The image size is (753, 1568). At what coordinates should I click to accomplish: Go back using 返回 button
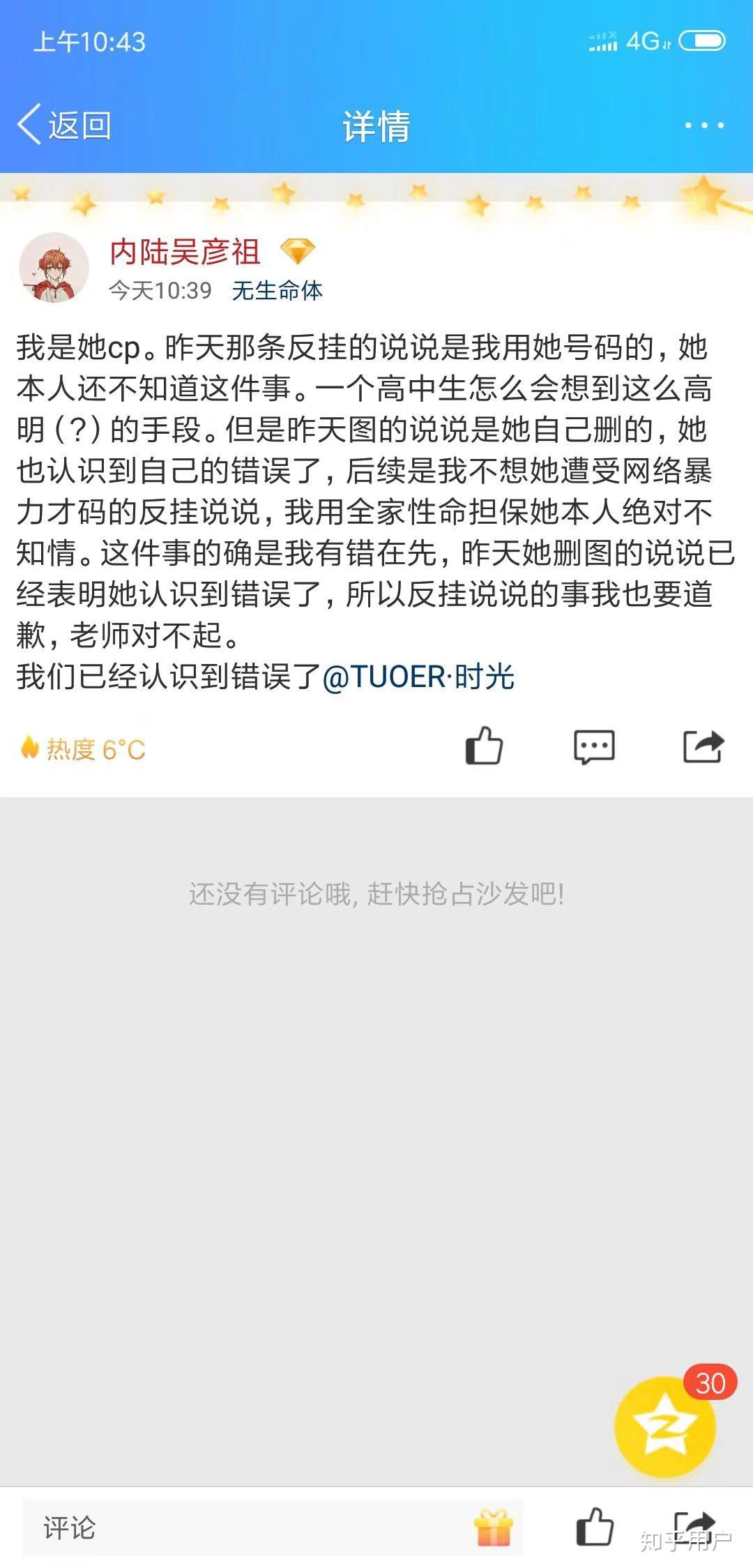pyautogui.click(x=64, y=126)
